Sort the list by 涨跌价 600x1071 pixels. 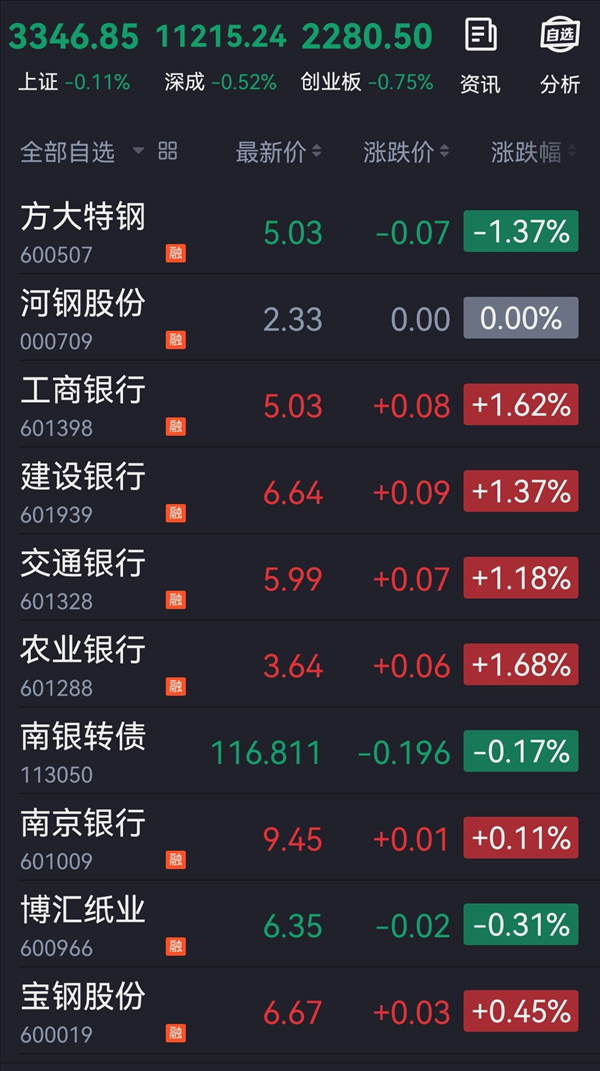tap(406, 152)
